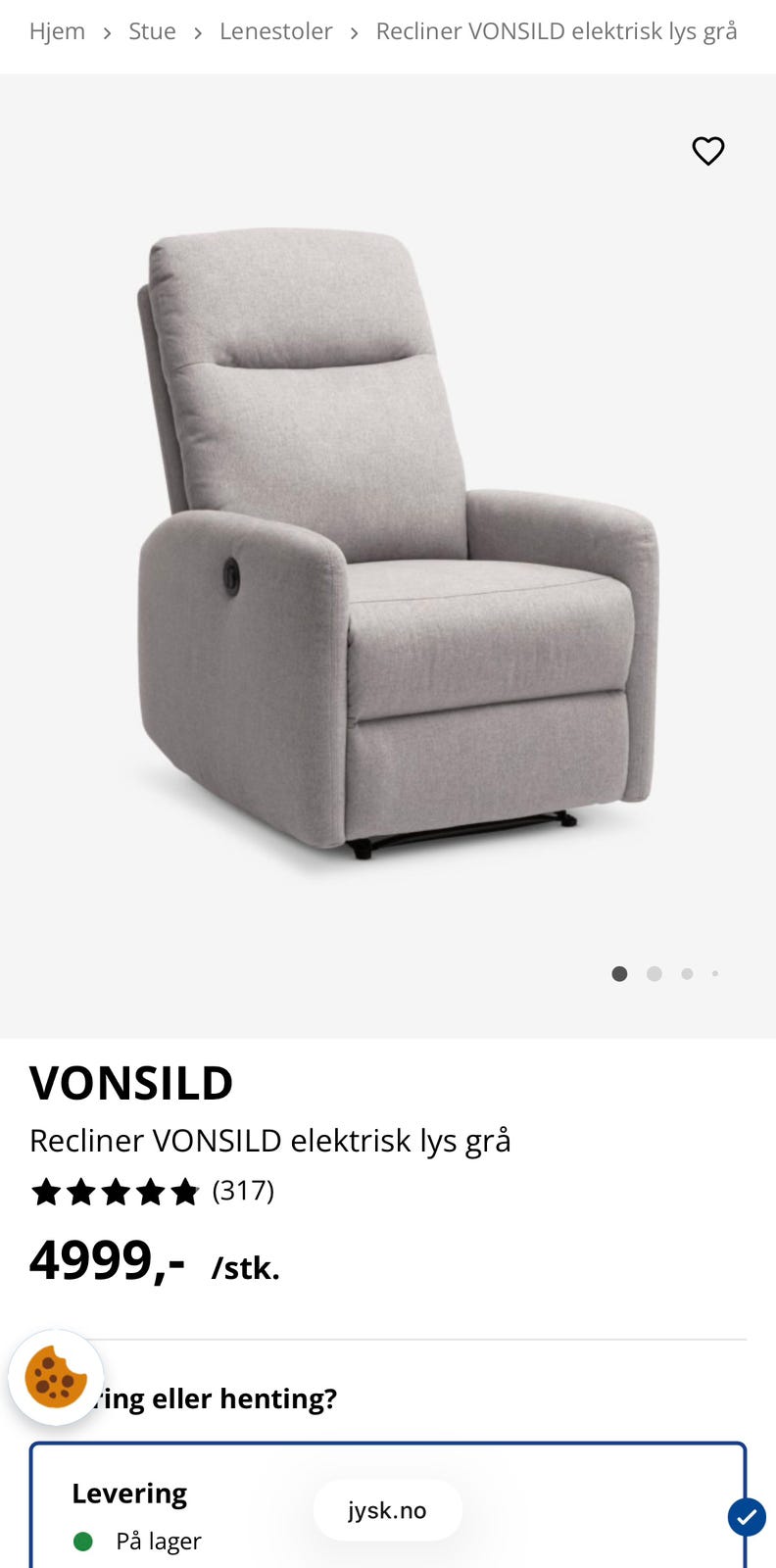Screen dimensions: 776x1568
Task: Click the first star in the rating
Action: click(46, 1192)
